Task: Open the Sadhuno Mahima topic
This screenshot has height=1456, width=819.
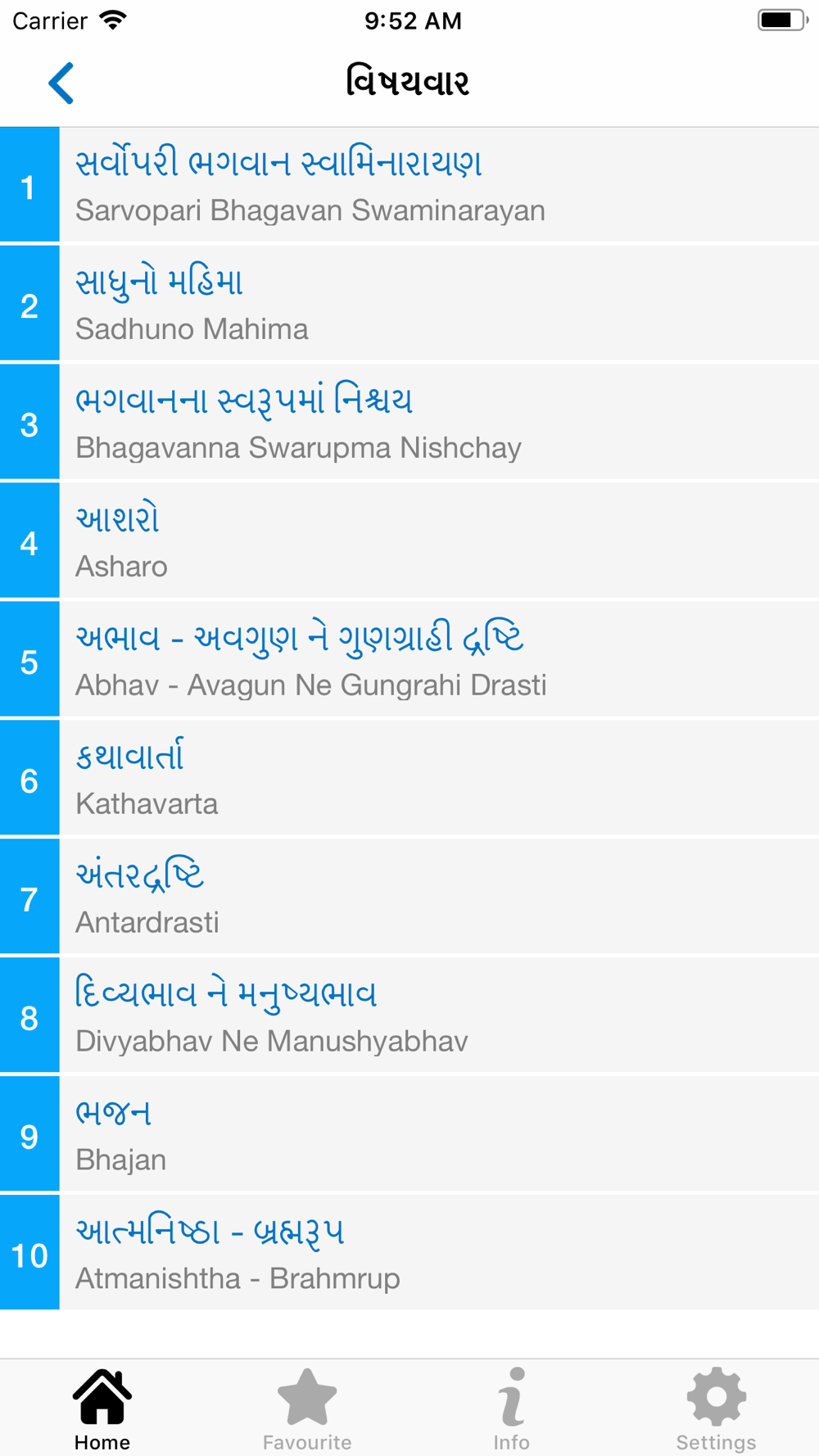Action: pos(409,303)
